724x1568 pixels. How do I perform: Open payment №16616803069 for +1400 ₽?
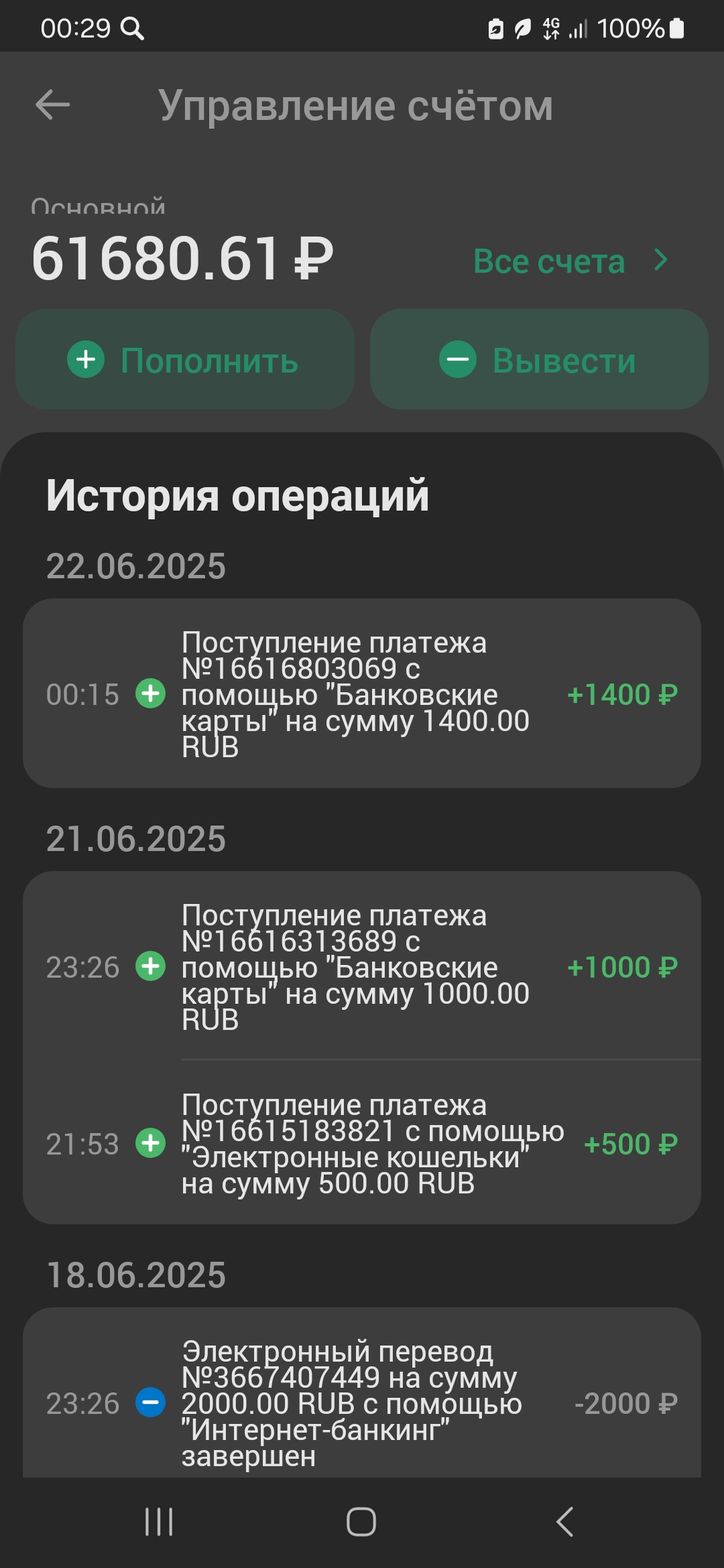362,694
